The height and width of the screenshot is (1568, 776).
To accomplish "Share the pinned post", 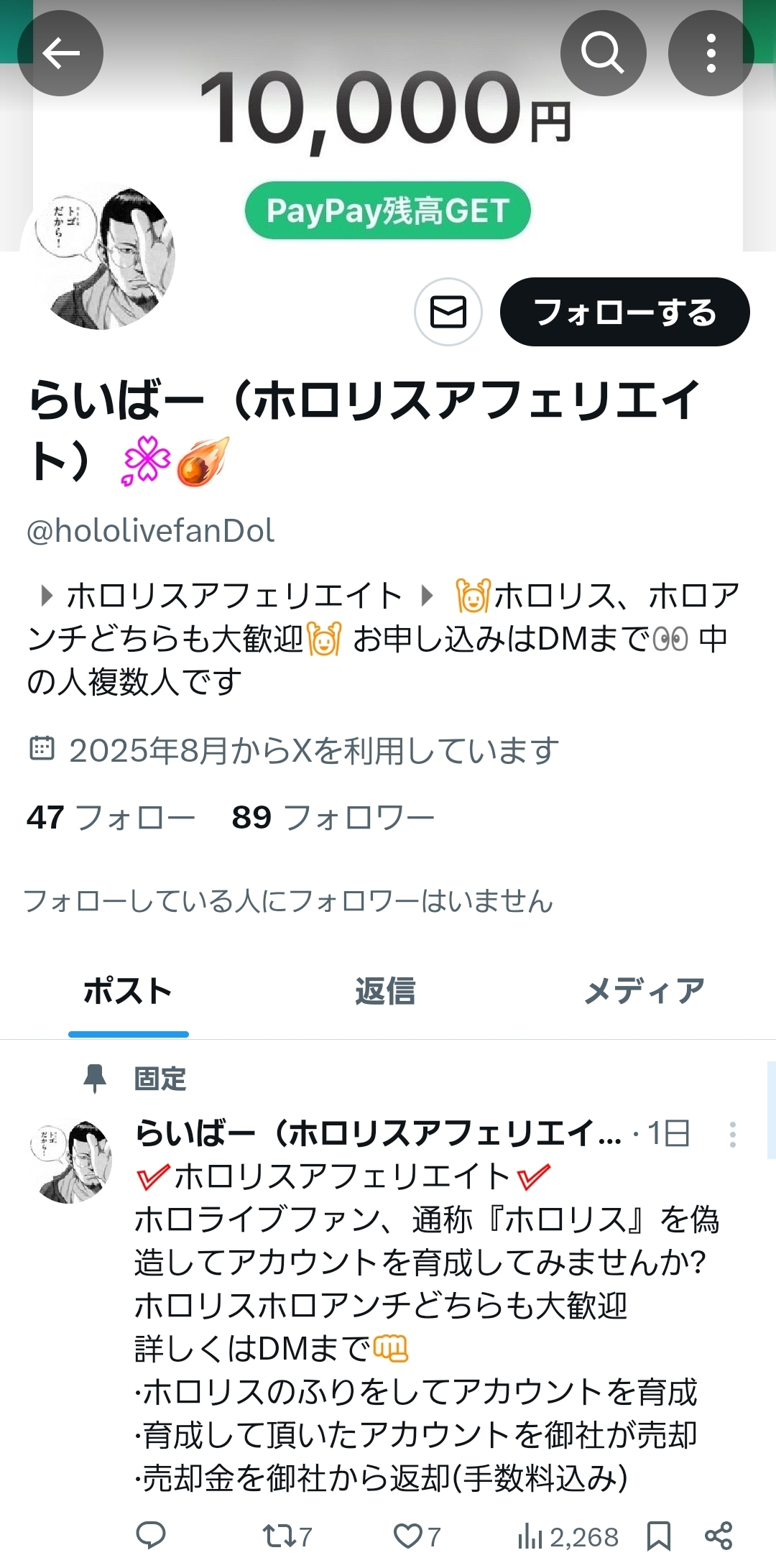I will [719, 1536].
